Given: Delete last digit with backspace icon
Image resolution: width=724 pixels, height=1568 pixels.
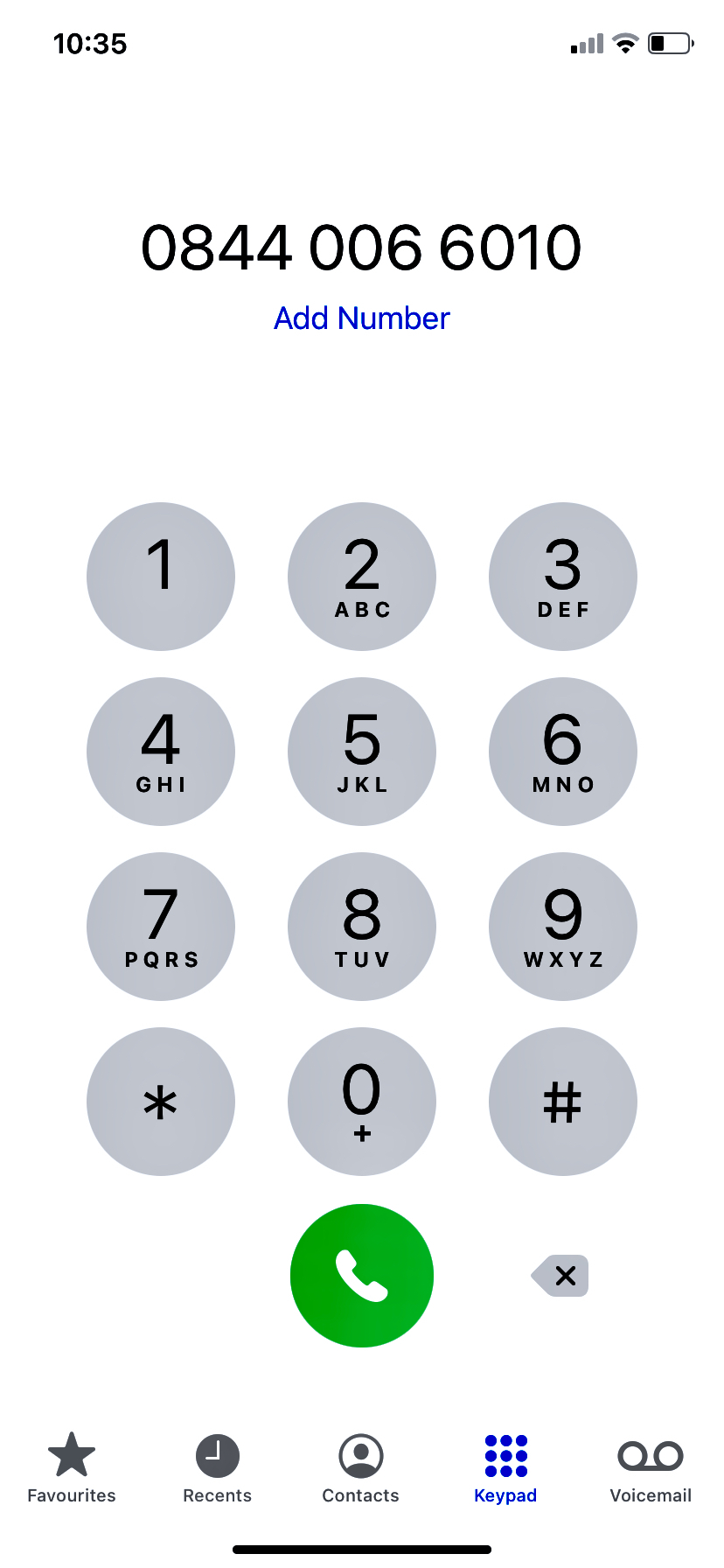Looking at the screenshot, I should click(561, 1276).
